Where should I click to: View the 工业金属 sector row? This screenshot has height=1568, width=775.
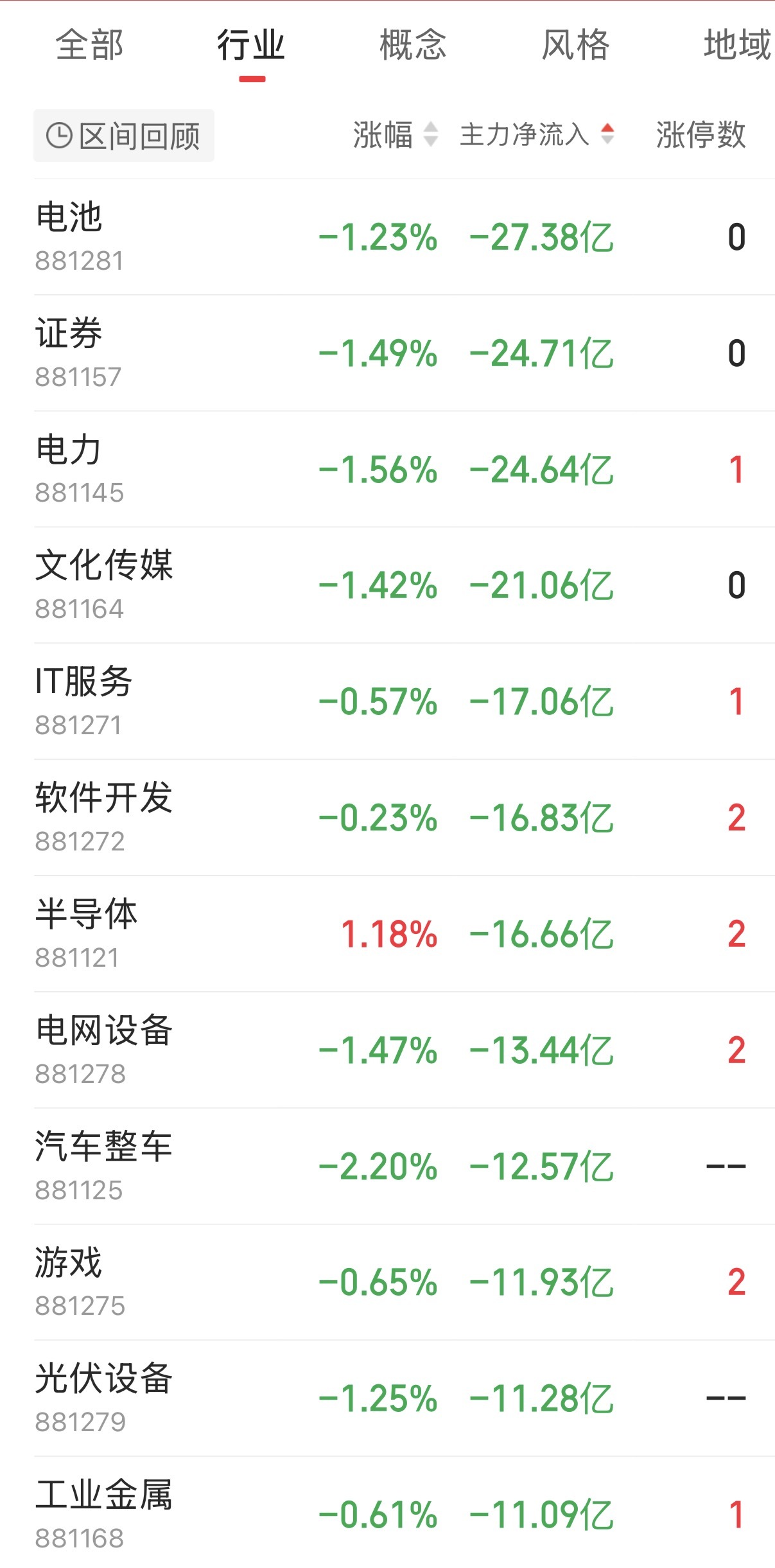[405, 1513]
